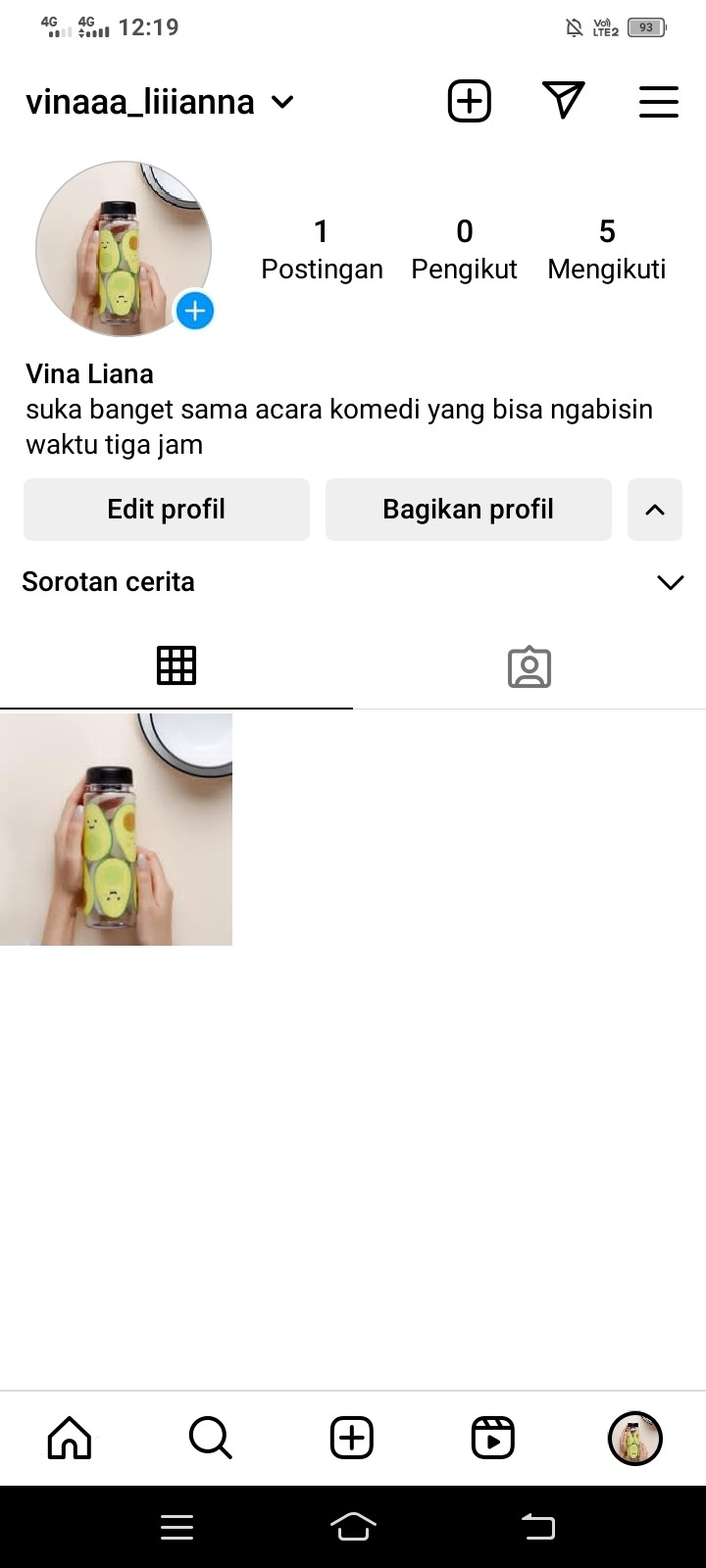Tap the bottom bar create button
Viewport: 706px width, 1568px height.
tap(352, 1438)
